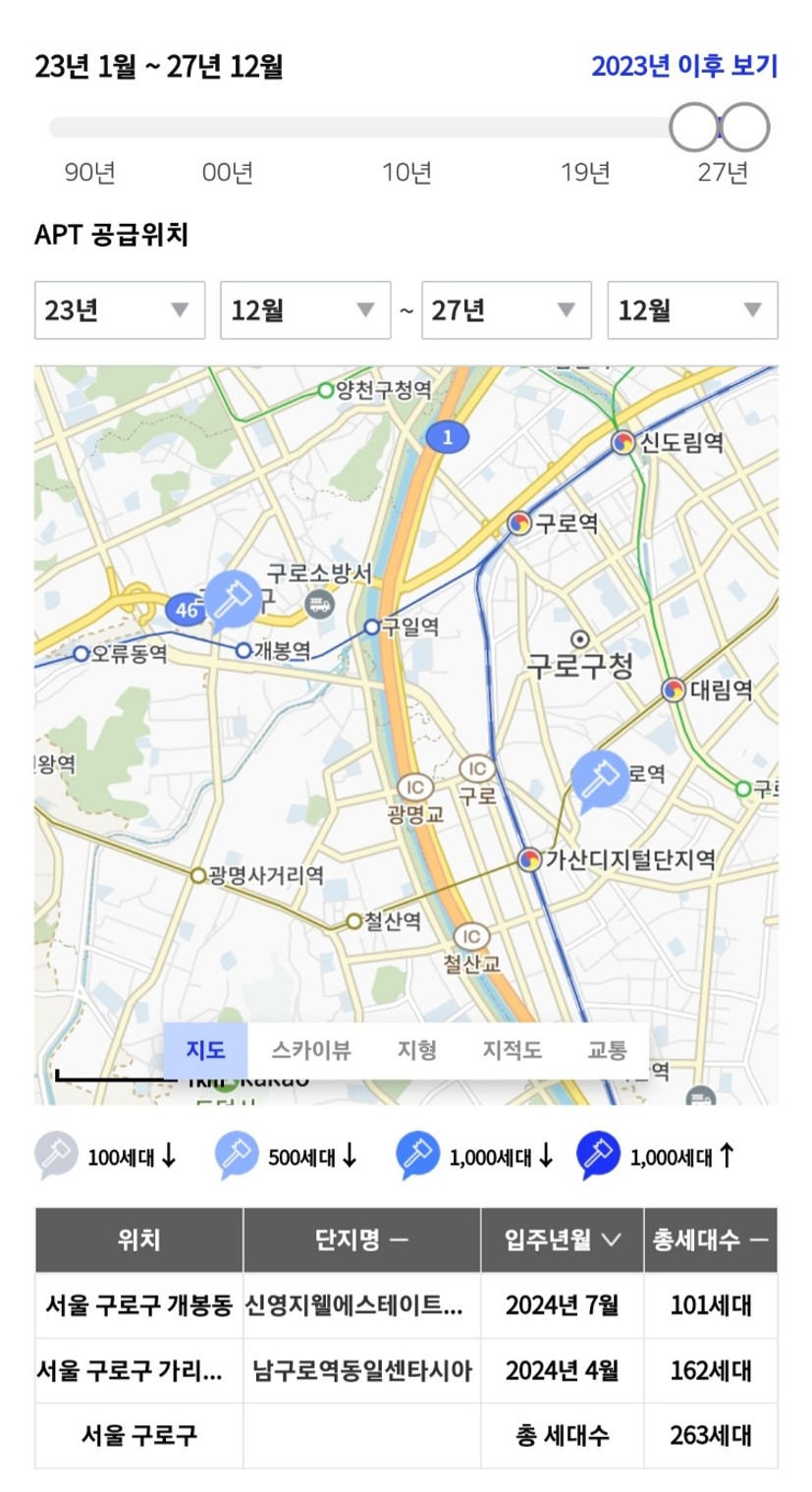Tap the apartment marker near 개봉역
The image size is (812, 1492).
coord(234,595)
